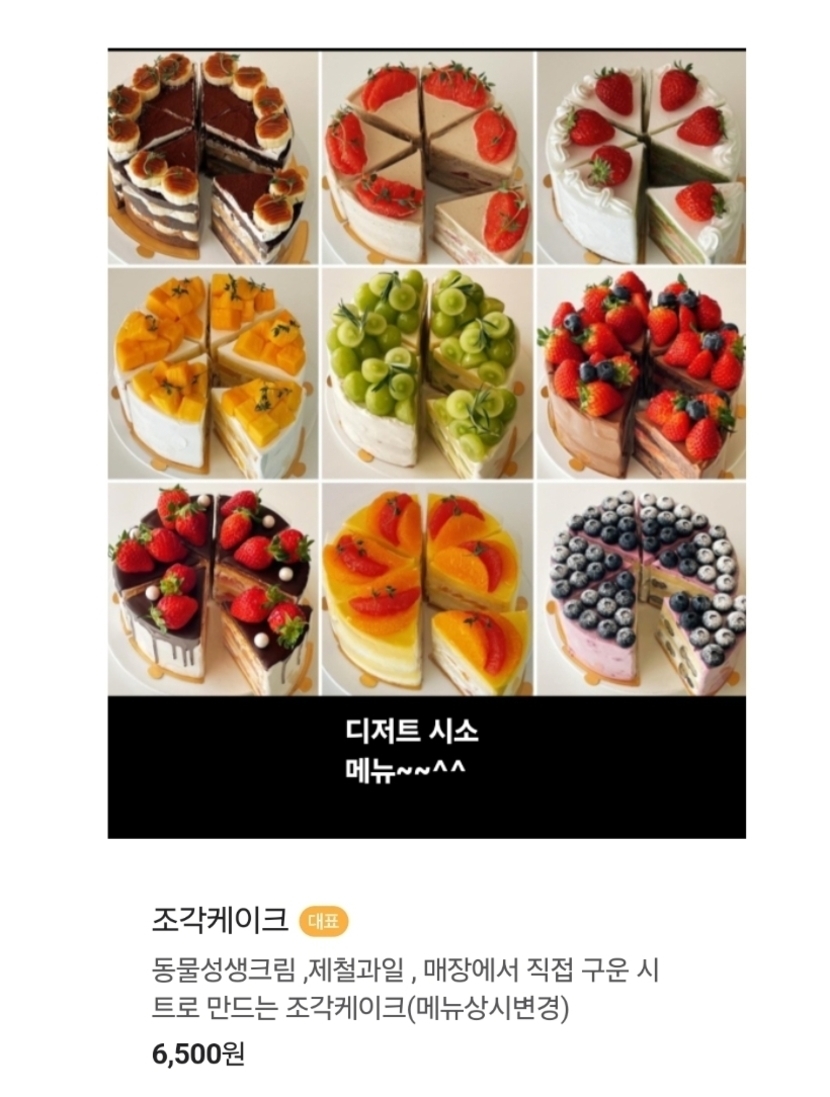
Task: Open the 조각케이크 menu photo
Action: click(426, 443)
